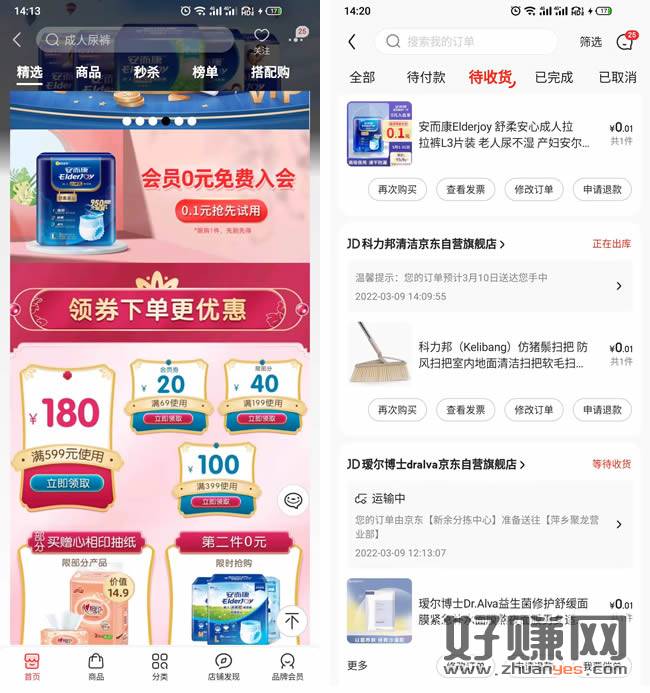Open the 瑷尔博士dralva京东自营旗舰店 store link
650x693 pixels.
(x=437, y=464)
